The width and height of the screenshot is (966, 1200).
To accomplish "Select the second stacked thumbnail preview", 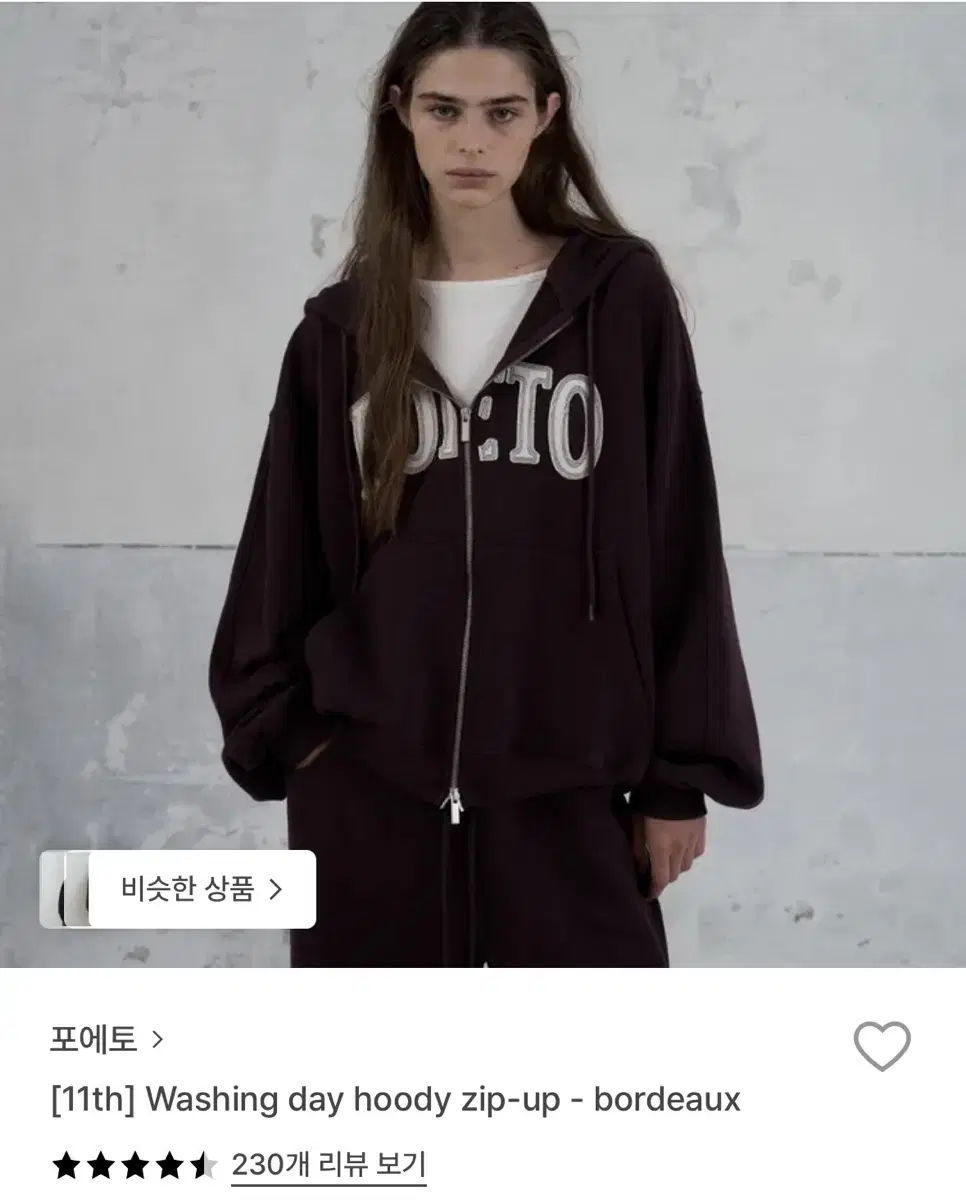I will coord(78,890).
